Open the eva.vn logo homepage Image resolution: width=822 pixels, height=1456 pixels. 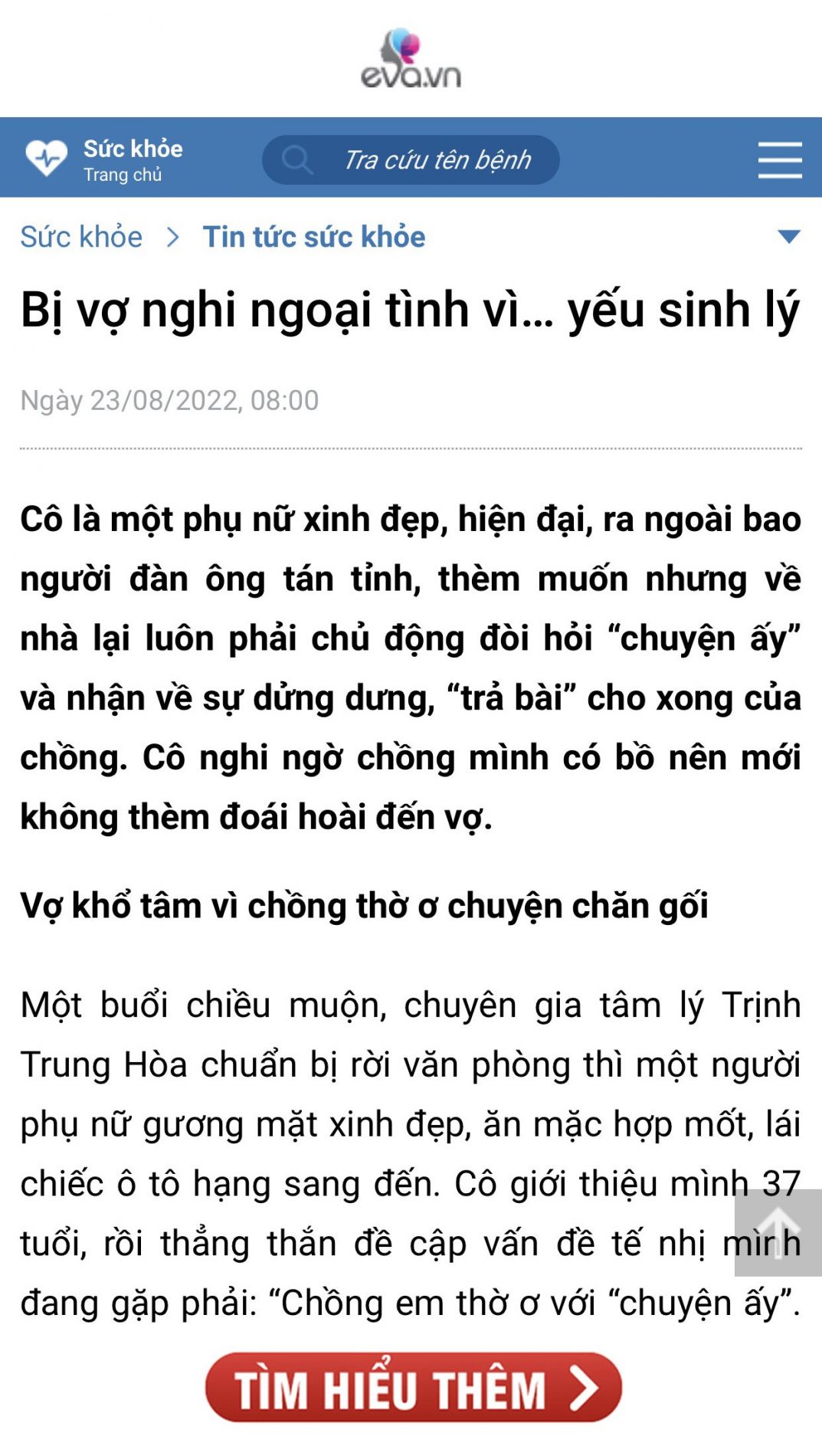click(411, 58)
